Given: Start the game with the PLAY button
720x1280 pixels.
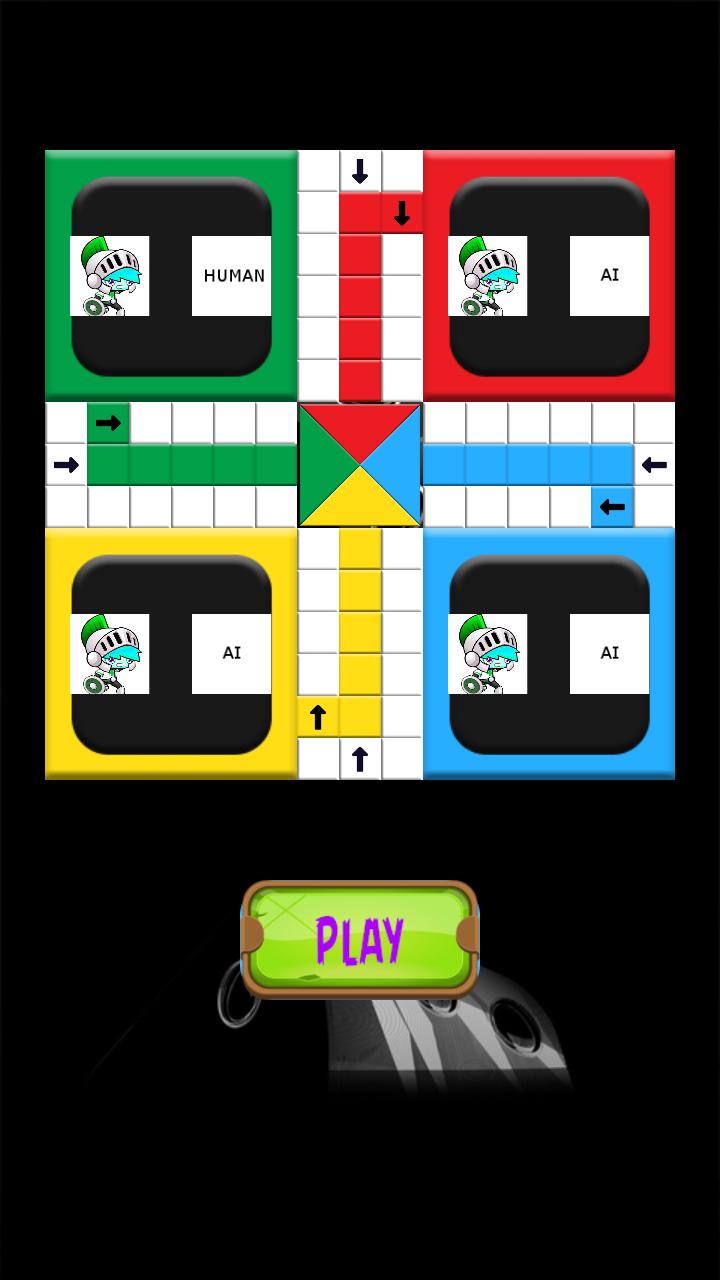Looking at the screenshot, I should (x=360, y=938).
